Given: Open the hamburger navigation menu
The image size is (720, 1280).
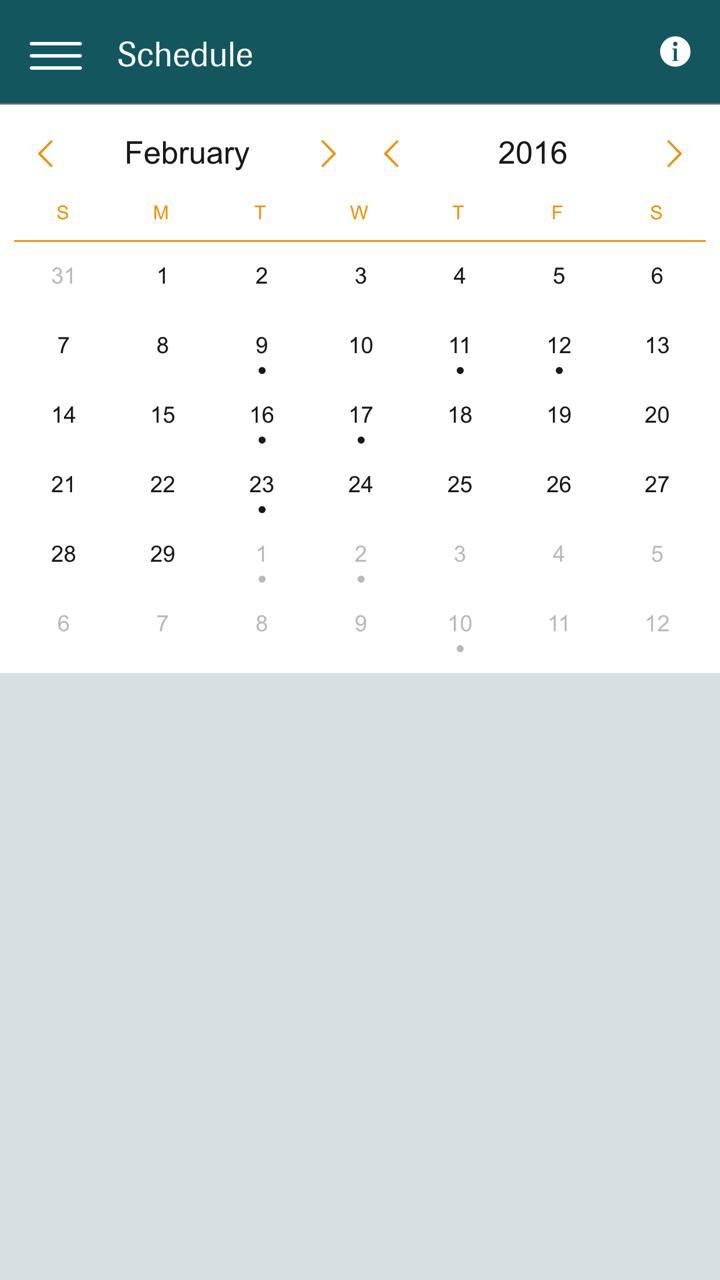Looking at the screenshot, I should click(56, 54).
